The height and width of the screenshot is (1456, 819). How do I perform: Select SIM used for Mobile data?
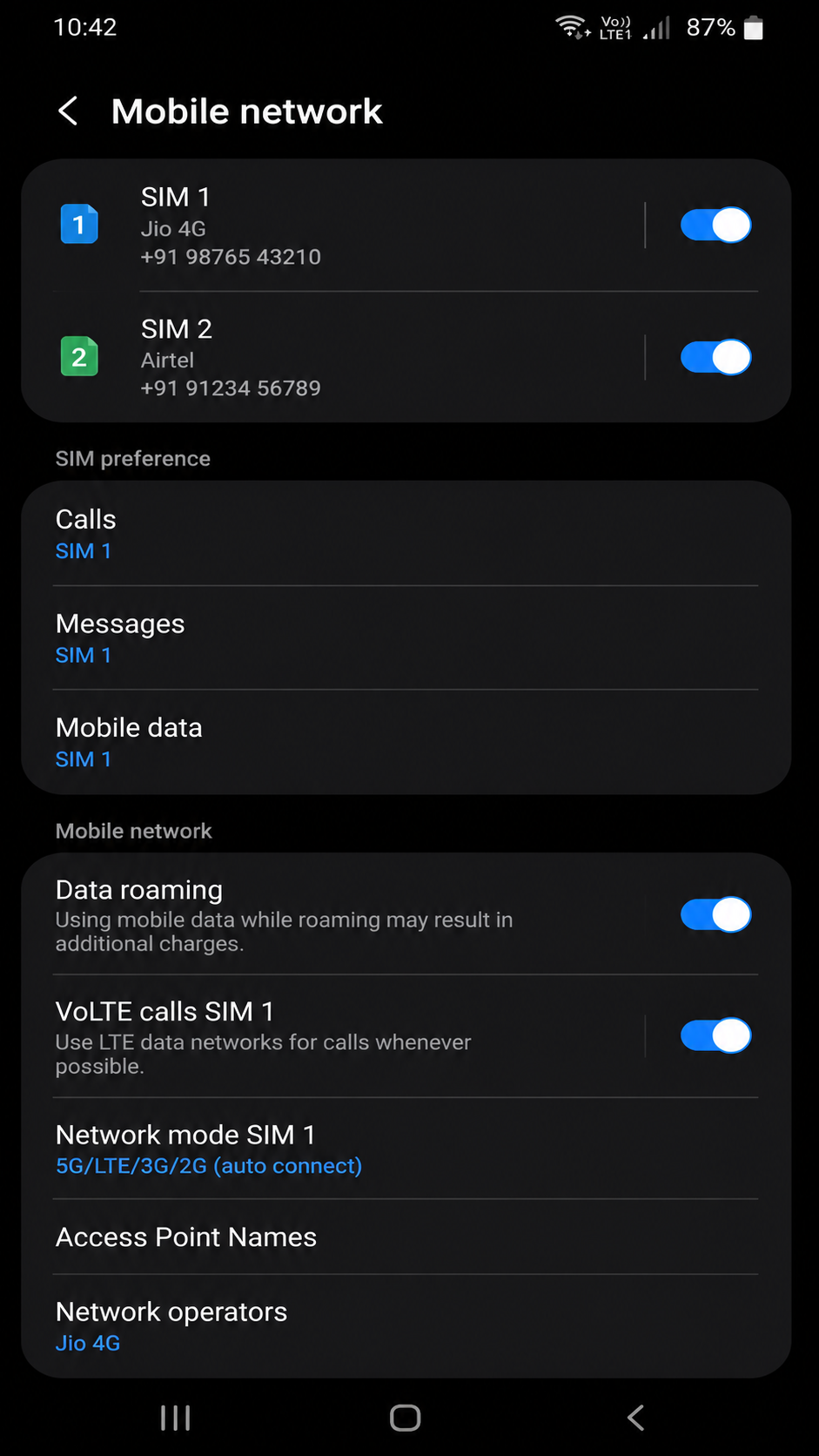[406, 742]
